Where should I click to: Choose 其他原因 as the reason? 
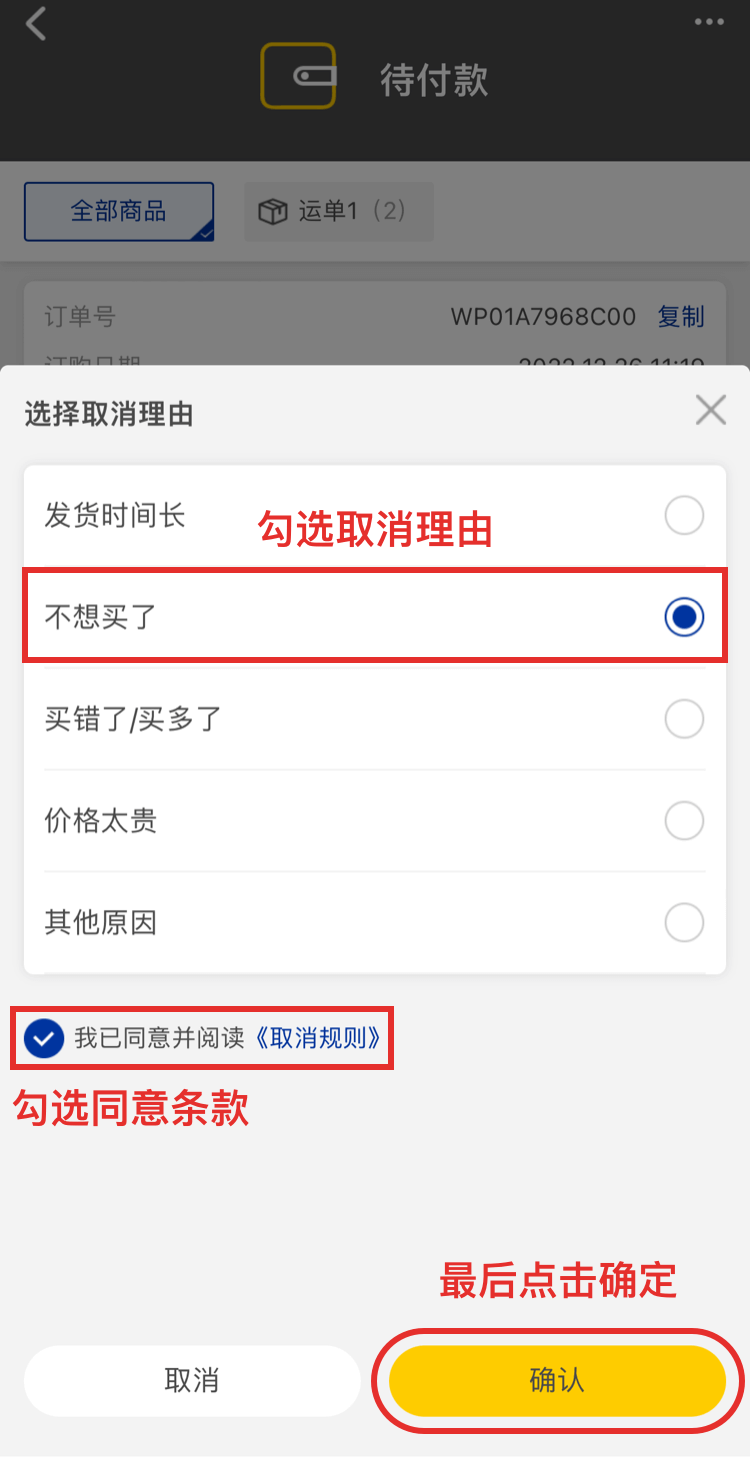pos(684,922)
